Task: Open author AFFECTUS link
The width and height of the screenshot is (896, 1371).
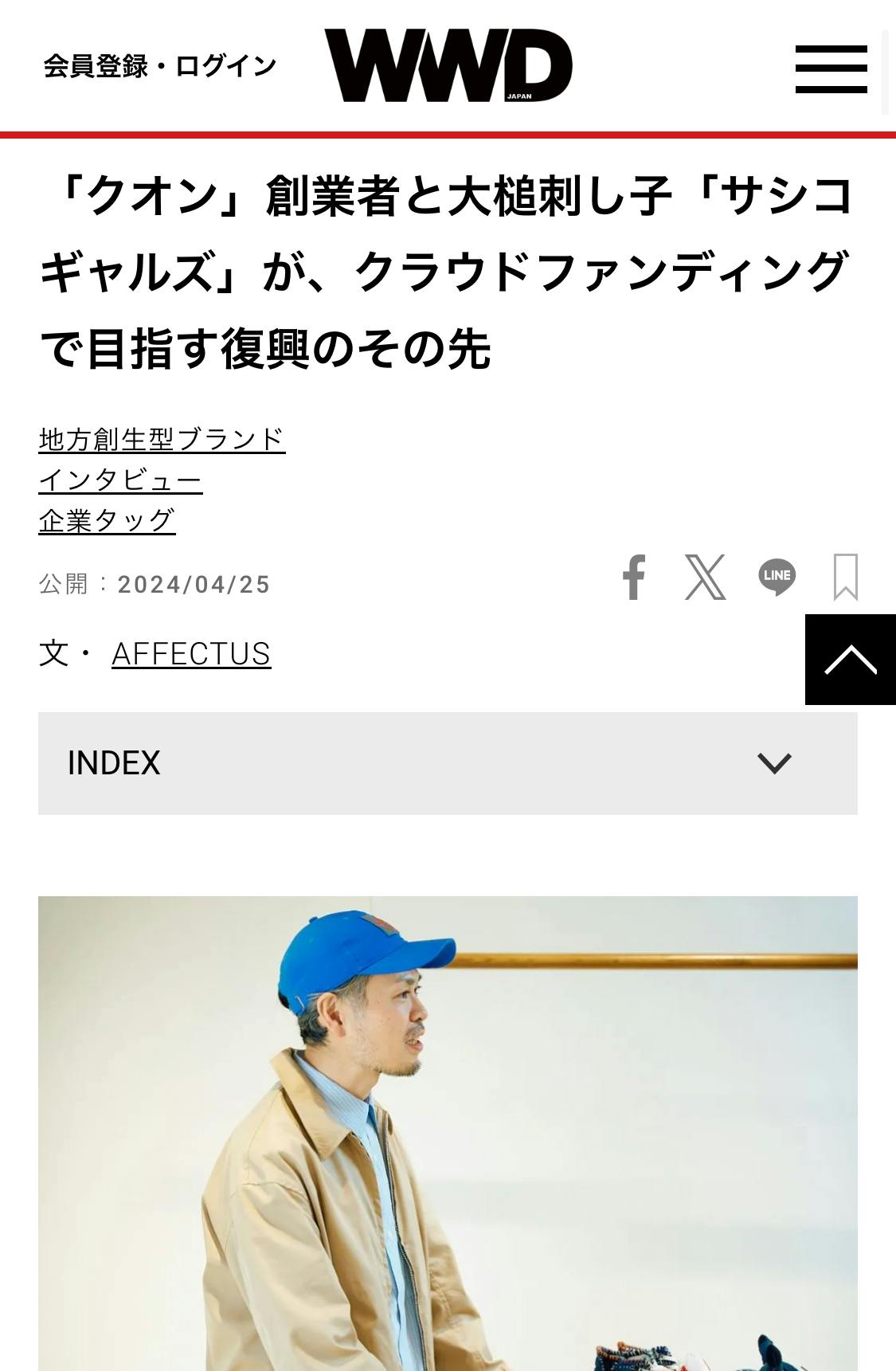Action: click(x=191, y=654)
